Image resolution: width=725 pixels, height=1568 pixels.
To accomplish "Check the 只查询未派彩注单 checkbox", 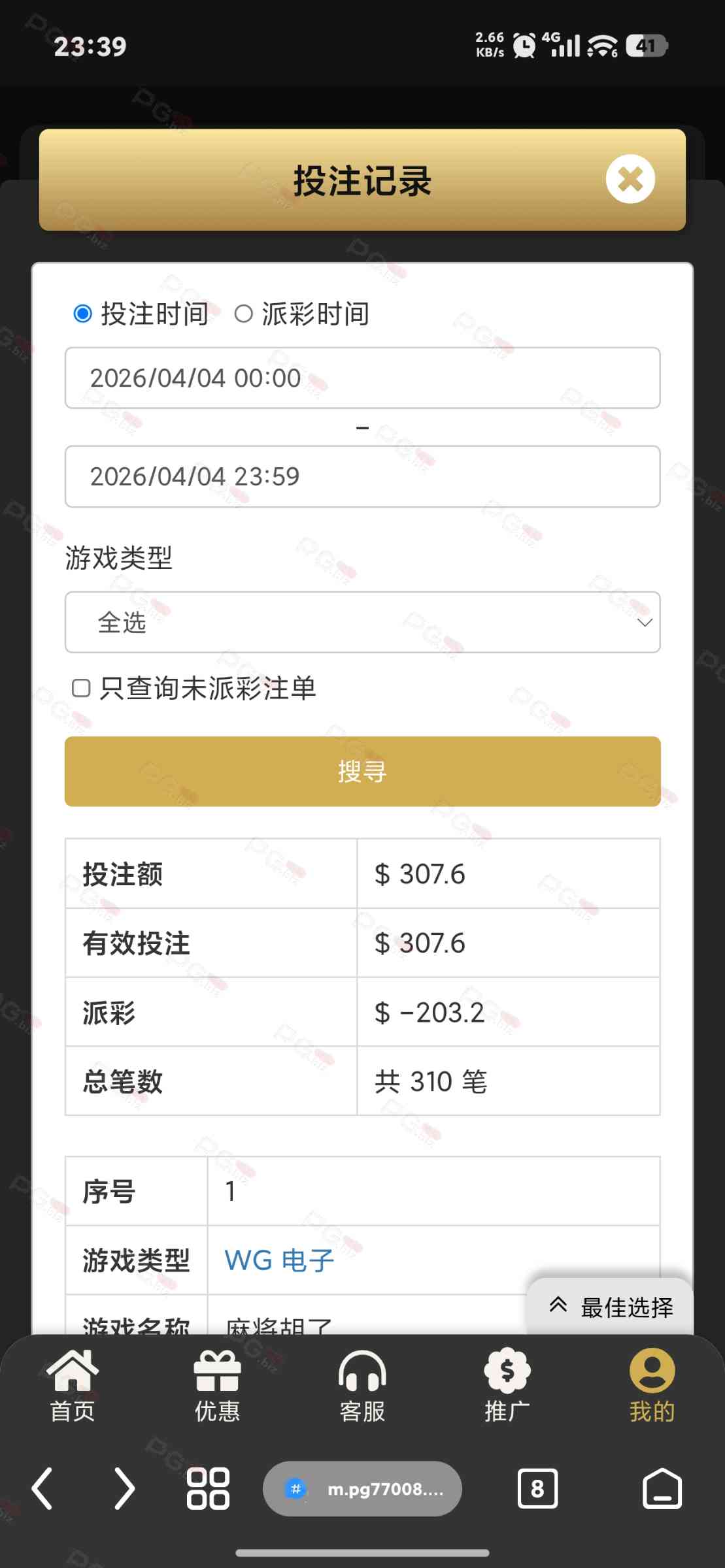I will pos(81,688).
